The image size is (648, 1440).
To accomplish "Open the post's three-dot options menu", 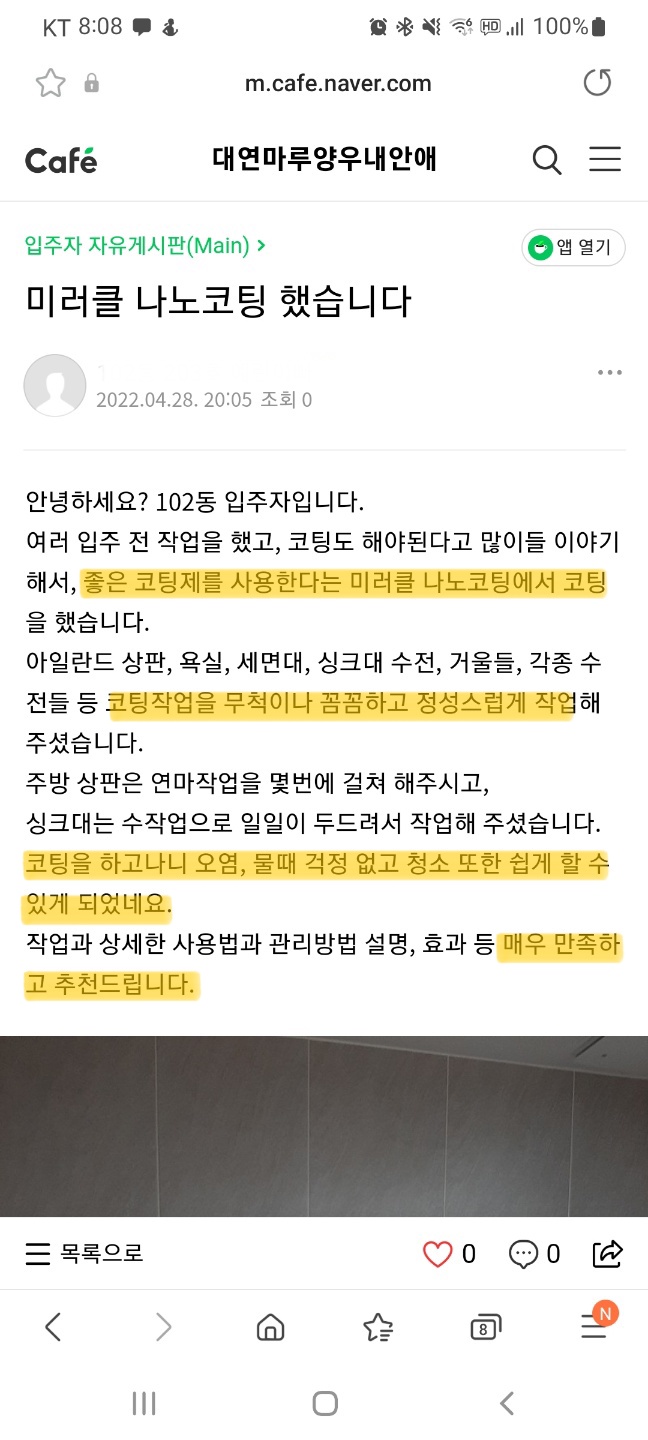I will pyautogui.click(x=609, y=373).
